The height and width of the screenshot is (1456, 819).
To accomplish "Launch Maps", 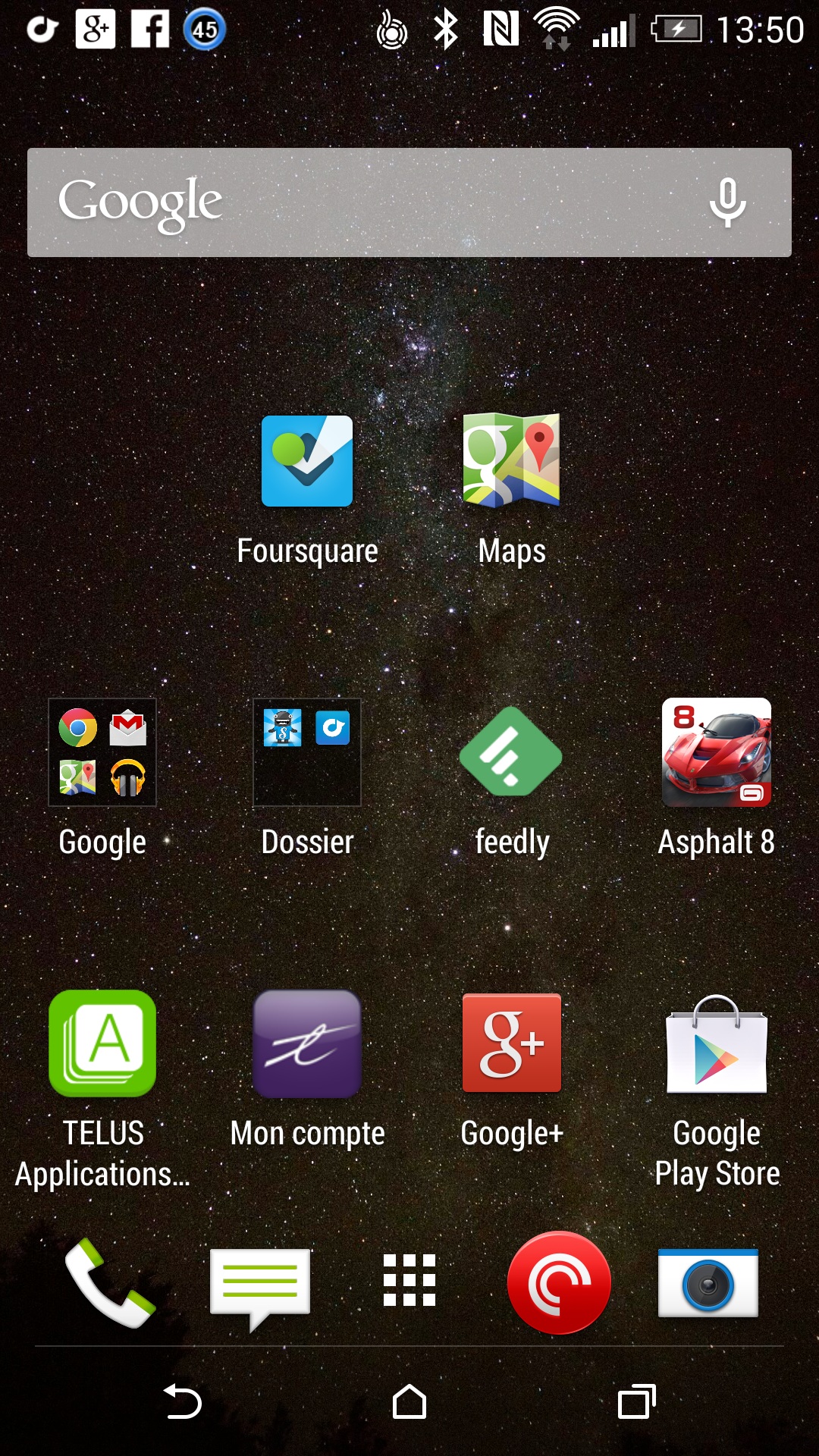I will pyautogui.click(x=512, y=461).
